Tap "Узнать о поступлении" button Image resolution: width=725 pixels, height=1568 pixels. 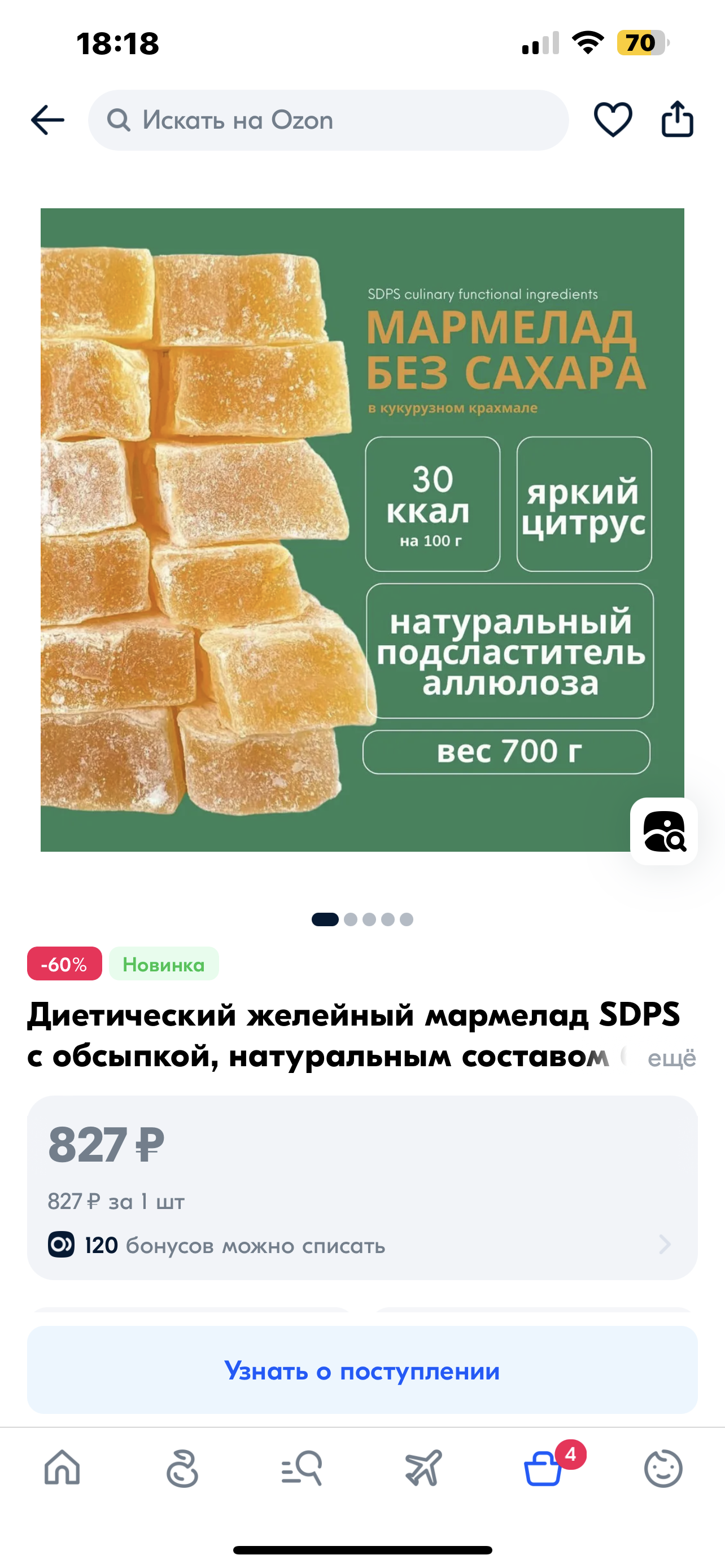tap(362, 1371)
